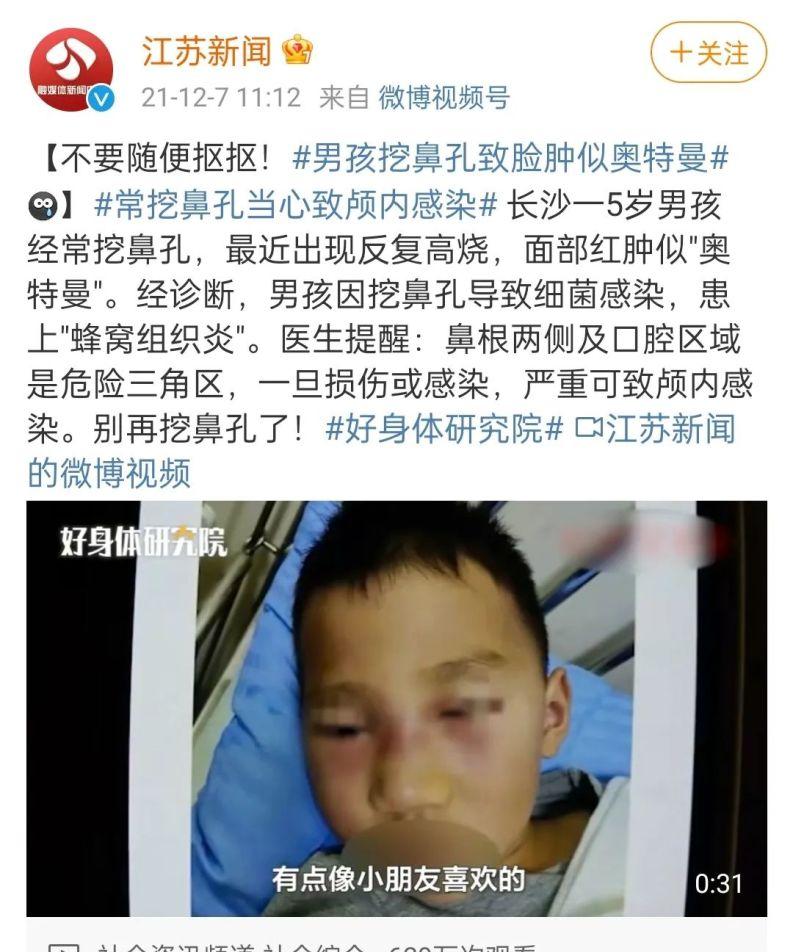The height and width of the screenshot is (952, 793).
Task: Follow 江苏新闻 with the 关注 button
Action: tap(708, 52)
